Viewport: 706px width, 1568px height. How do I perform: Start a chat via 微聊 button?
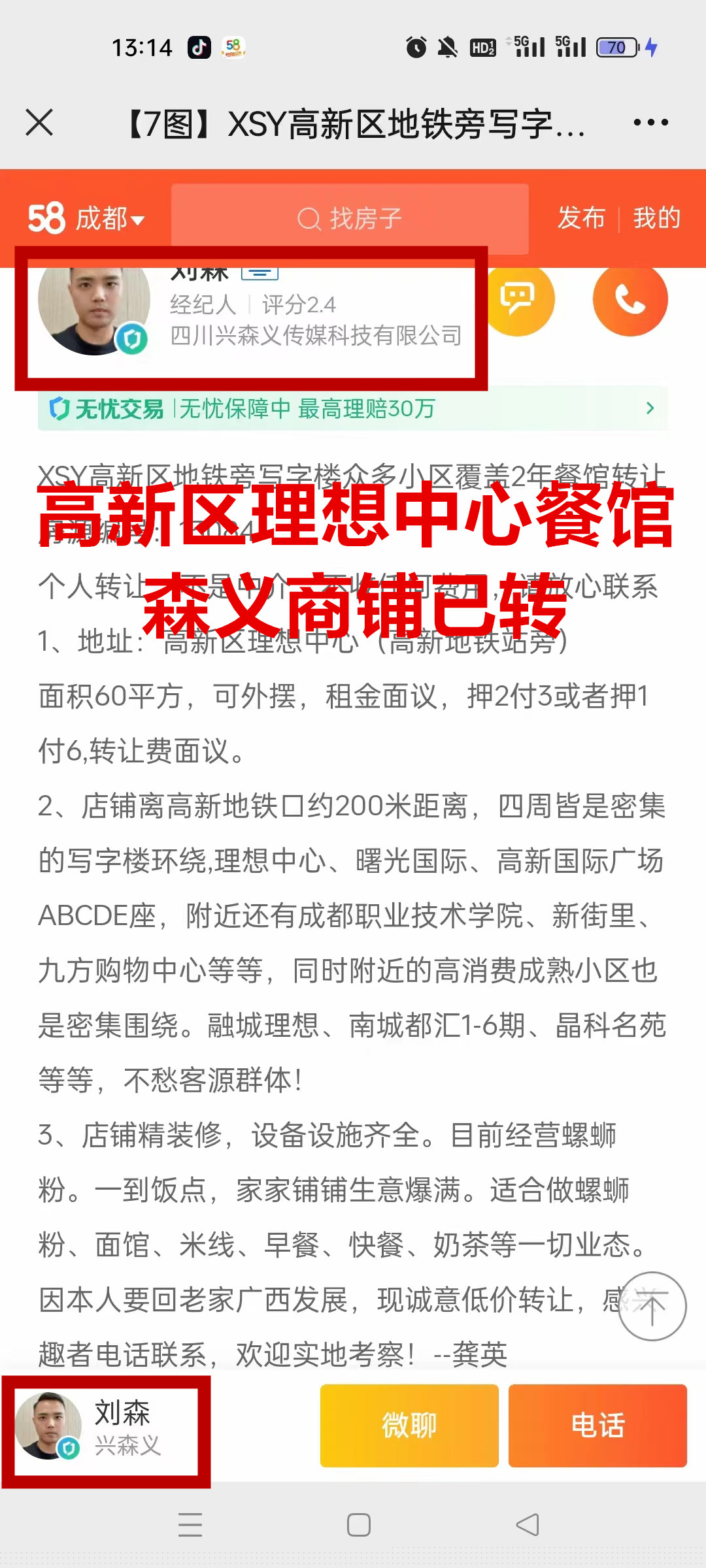(409, 1426)
